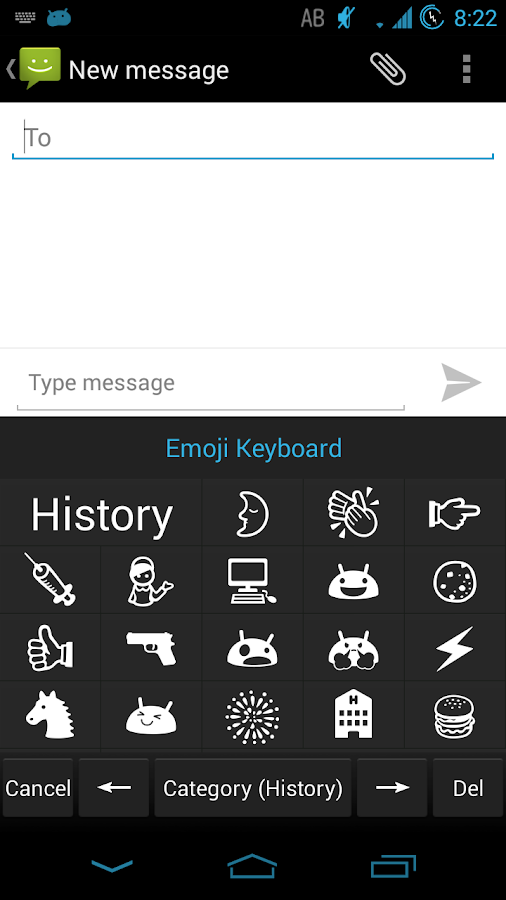Open the Category (History) selector
The width and height of the screenshot is (506, 900).
tap(253, 788)
